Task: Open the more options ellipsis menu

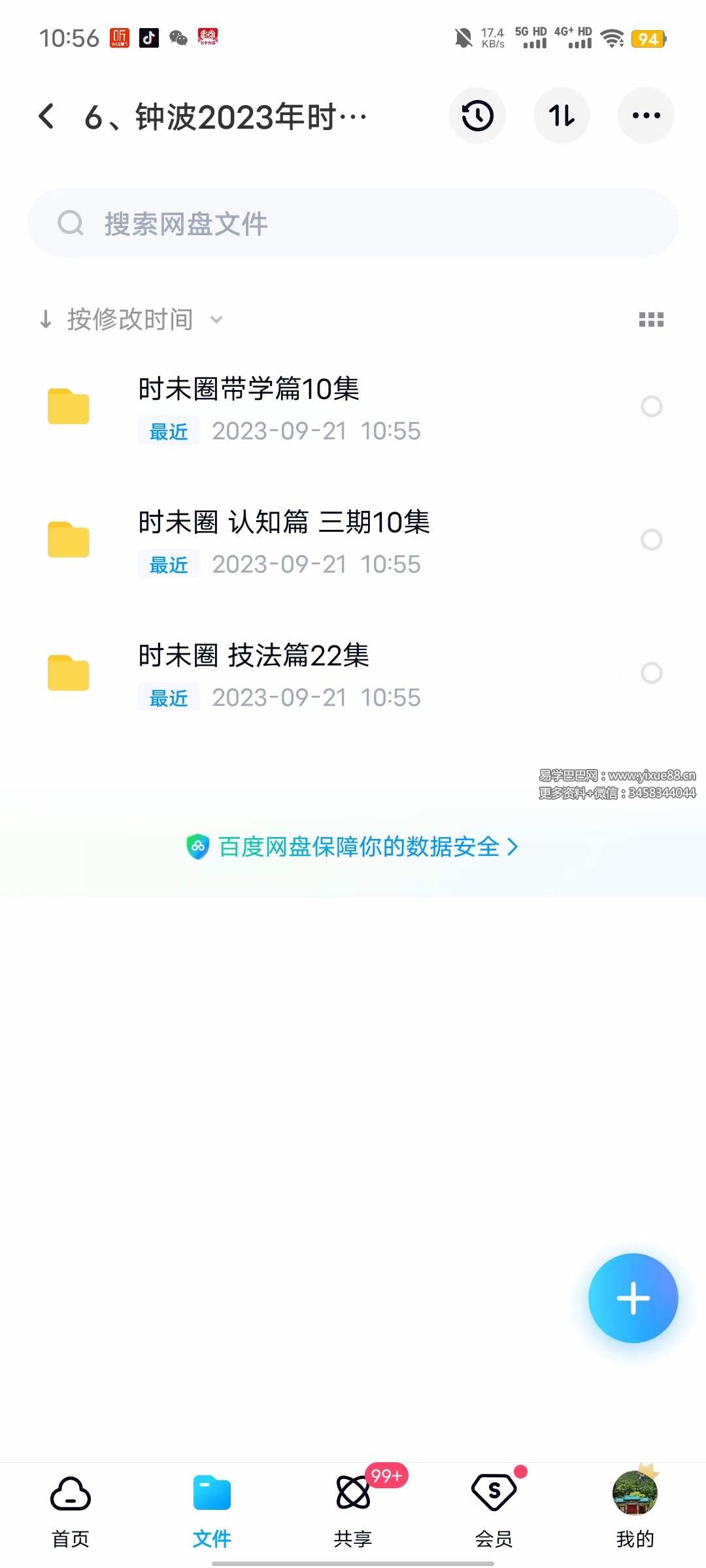Action: (645, 115)
